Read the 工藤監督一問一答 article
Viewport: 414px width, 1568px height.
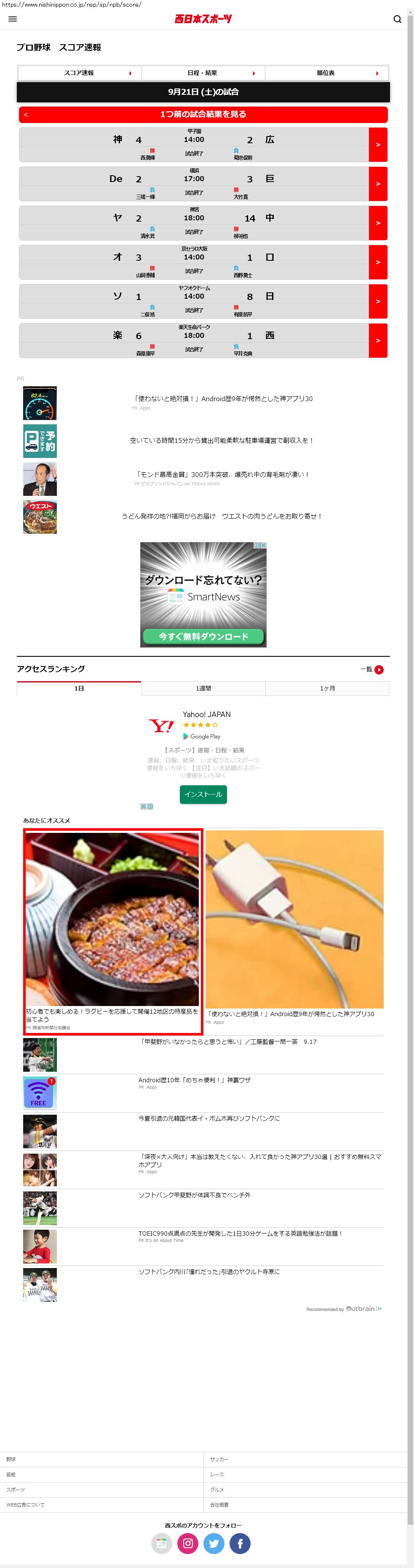click(228, 1042)
